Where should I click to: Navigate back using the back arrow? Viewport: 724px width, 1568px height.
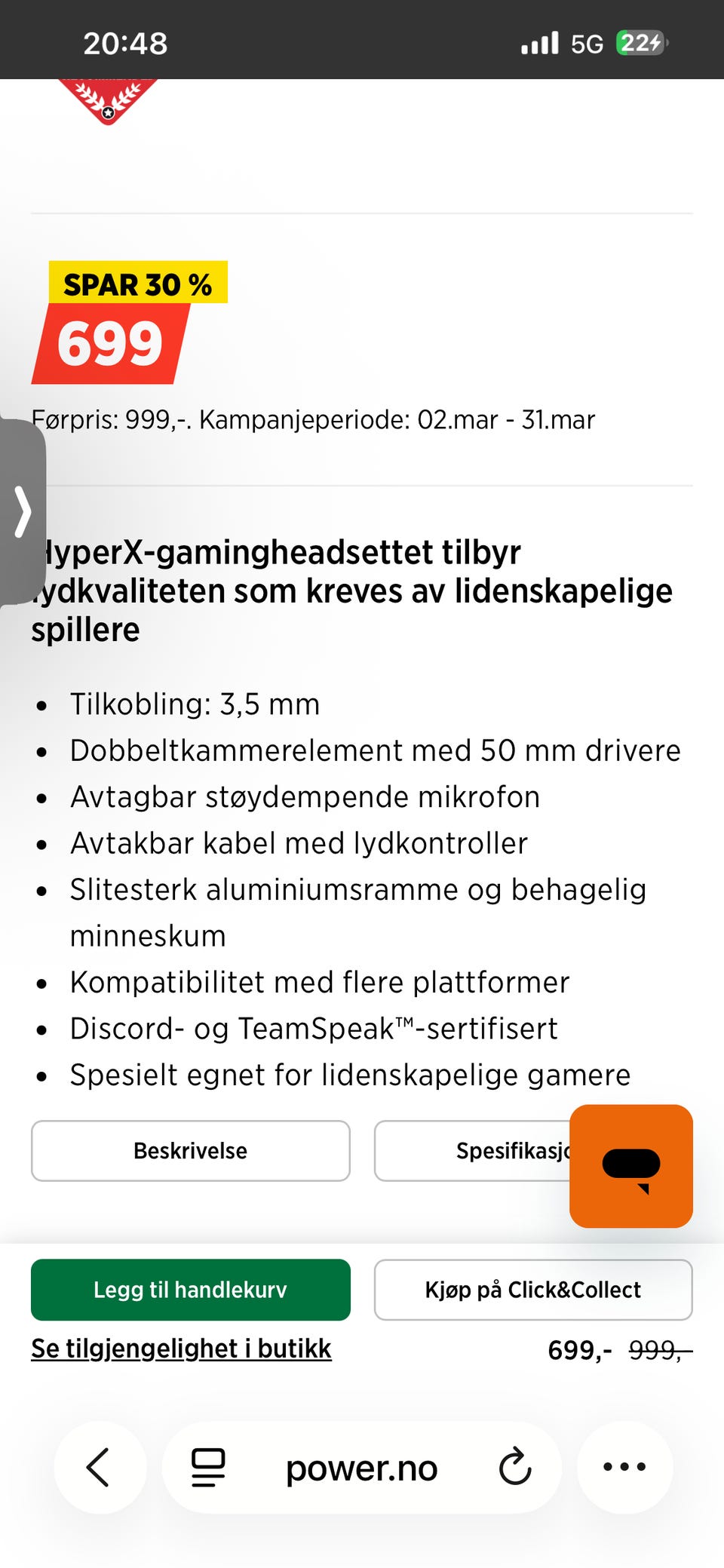[x=99, y=1467]
